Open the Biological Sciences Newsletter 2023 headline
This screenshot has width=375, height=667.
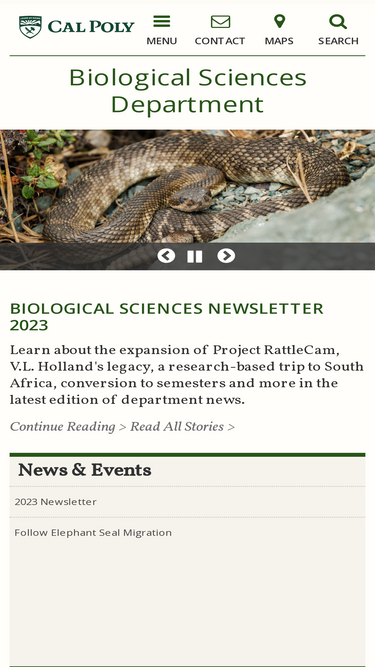point(166,316)
